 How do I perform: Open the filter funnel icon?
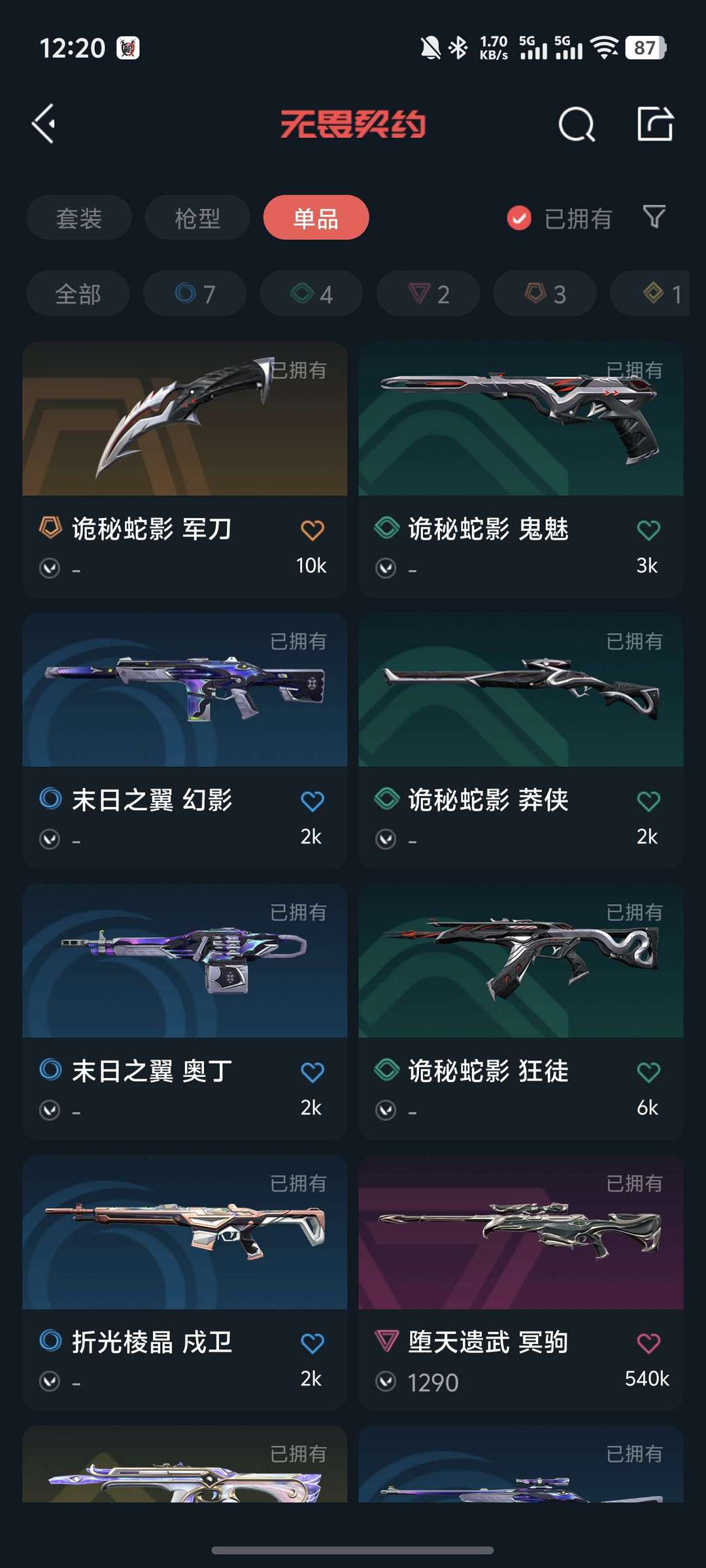coord(654,217)
